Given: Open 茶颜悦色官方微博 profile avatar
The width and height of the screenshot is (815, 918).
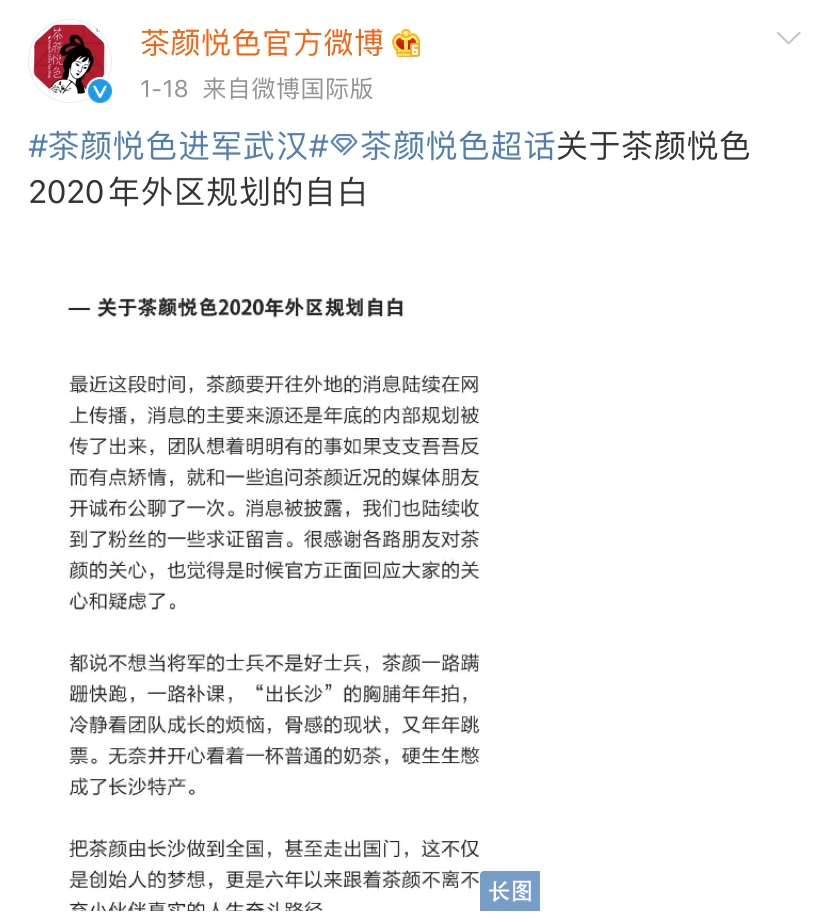Looking at the screenshot, I should (x=68, y=61).
